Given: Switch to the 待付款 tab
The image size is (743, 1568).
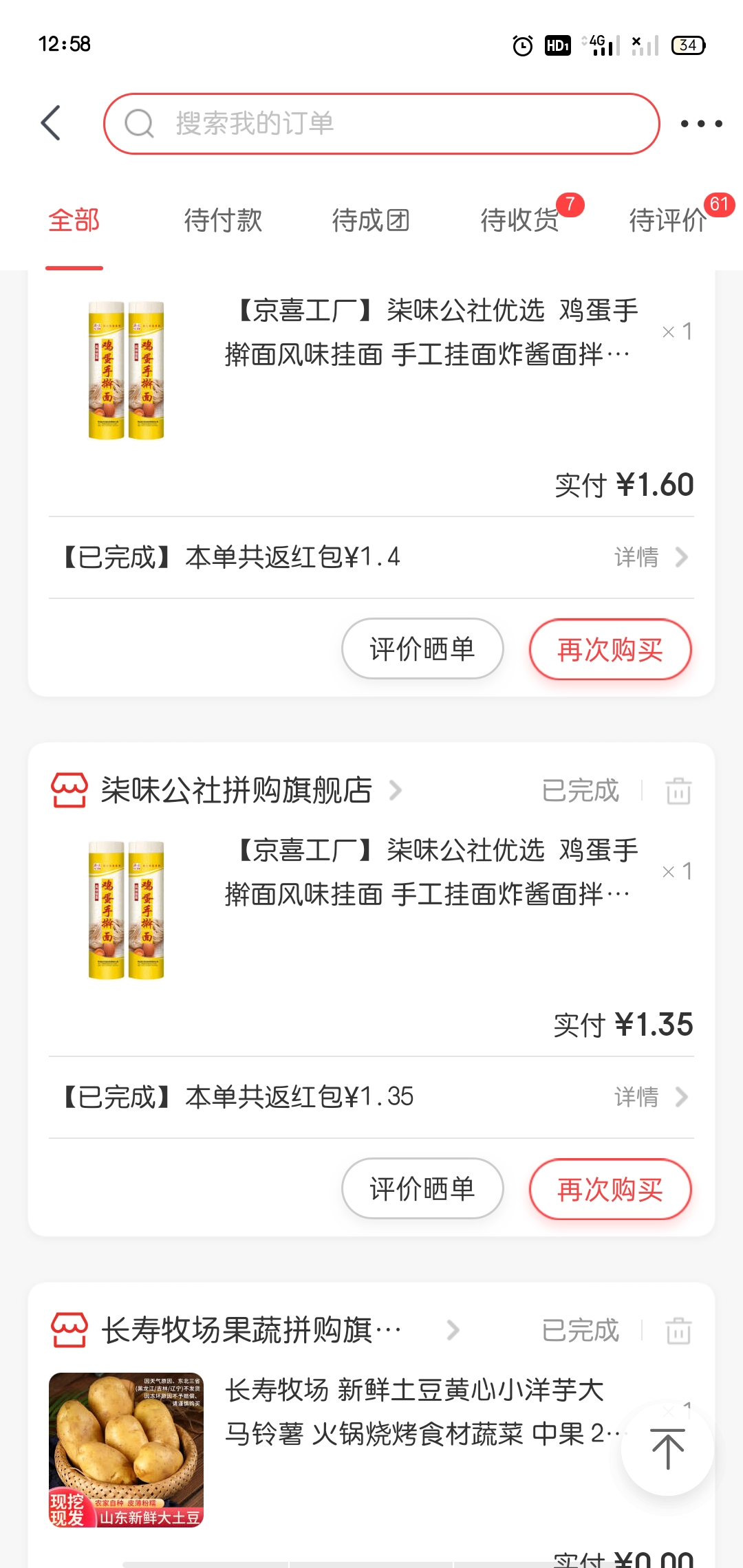Looking at the screenshot, I should click(x=223, y=221).
